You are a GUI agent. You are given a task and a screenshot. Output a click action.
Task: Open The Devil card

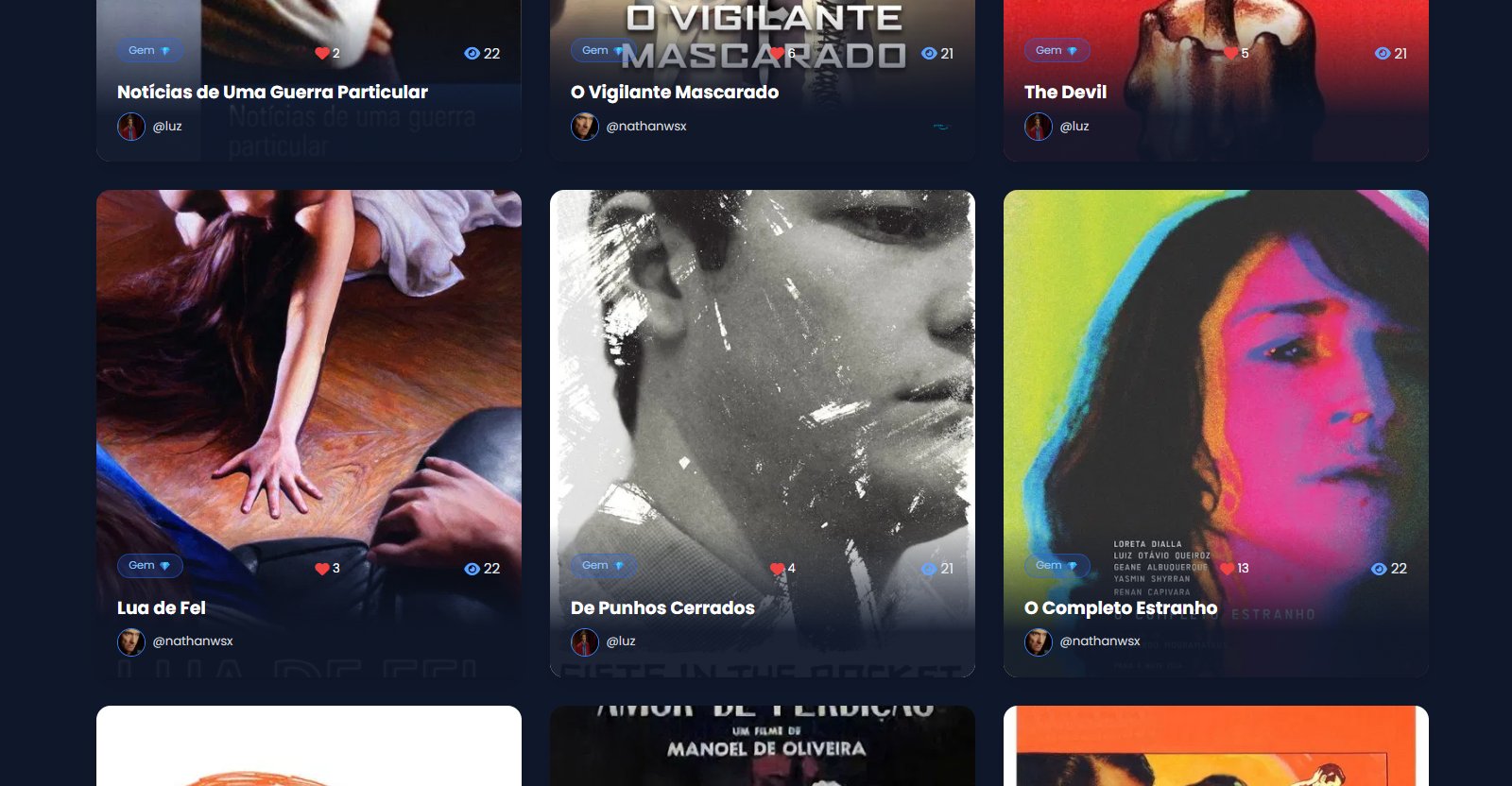[1065, 93]
